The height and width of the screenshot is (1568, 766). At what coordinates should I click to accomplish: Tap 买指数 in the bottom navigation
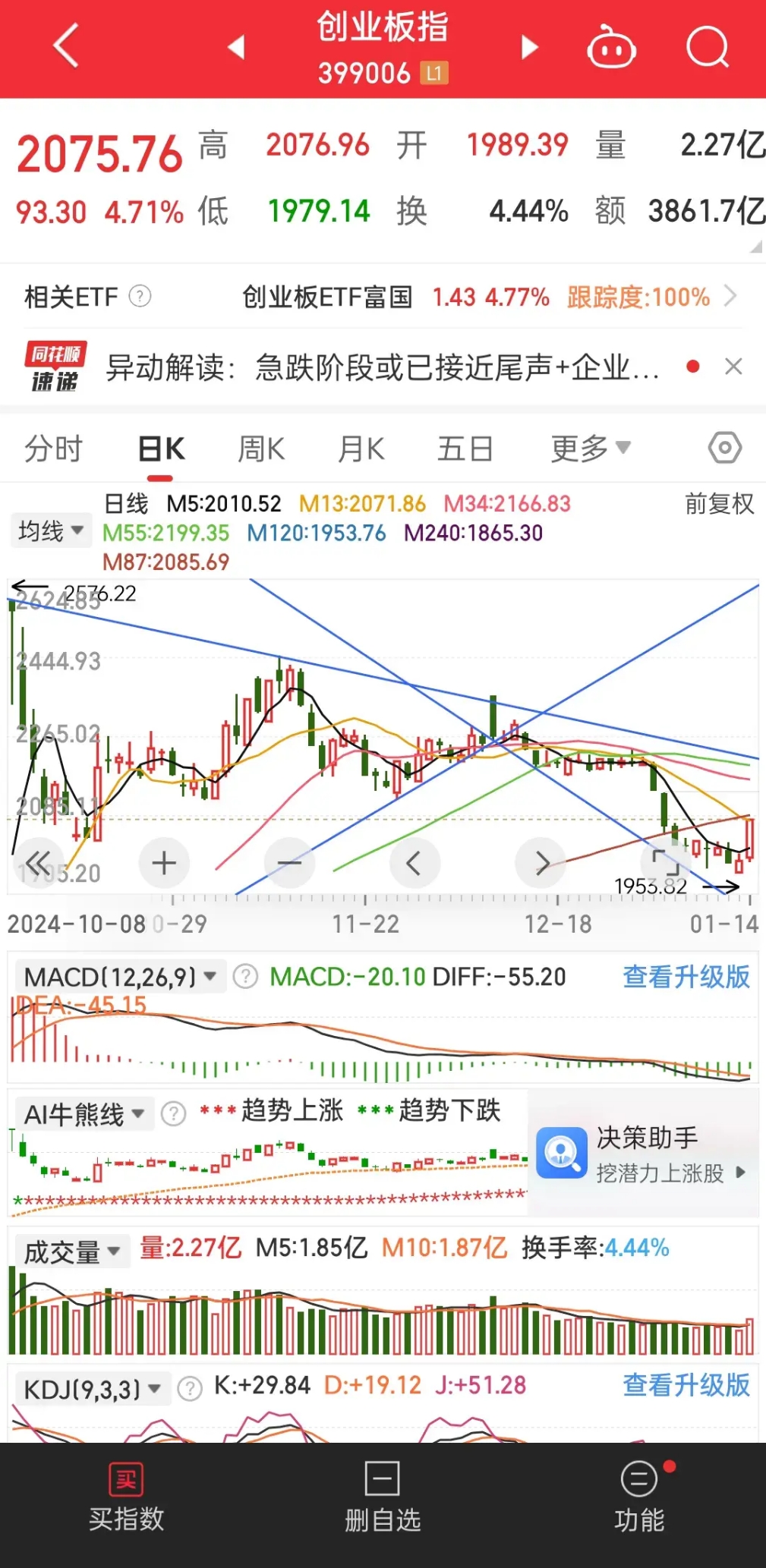pyautogui.click(x=127, y=1499)
